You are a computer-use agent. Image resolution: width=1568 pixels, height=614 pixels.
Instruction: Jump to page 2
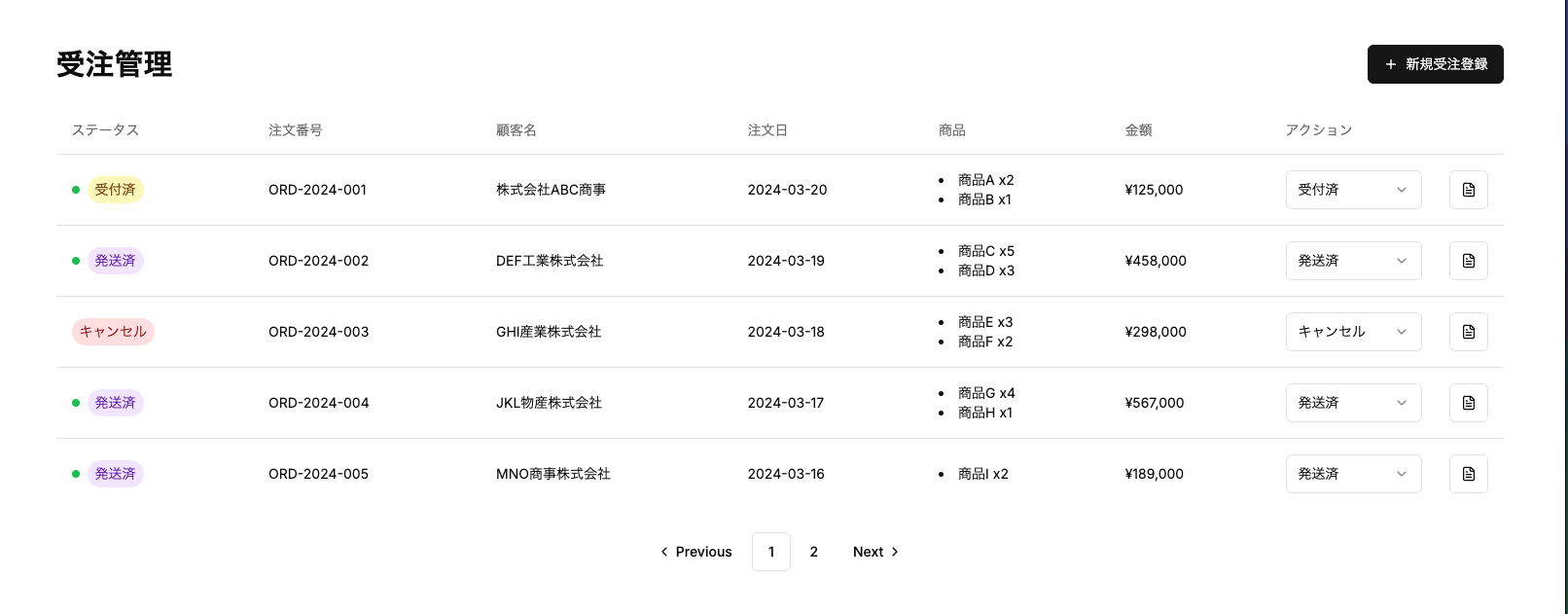813,552
